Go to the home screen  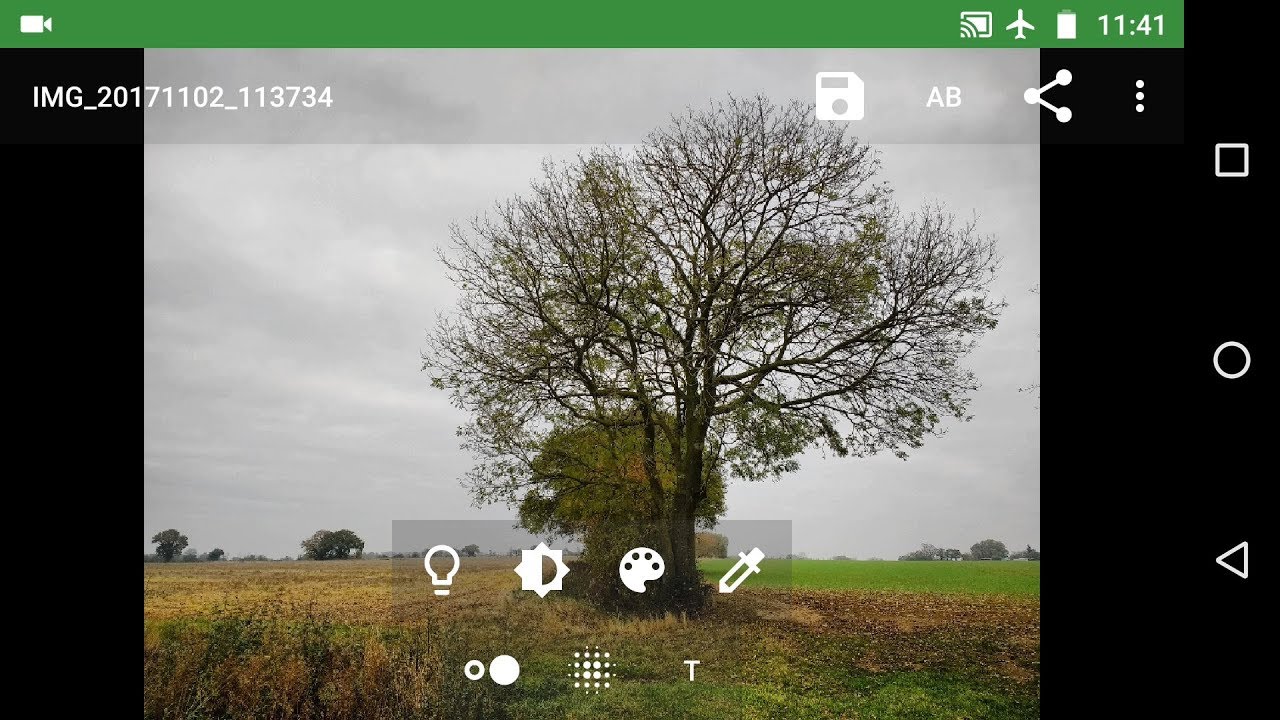point(1231,360)
